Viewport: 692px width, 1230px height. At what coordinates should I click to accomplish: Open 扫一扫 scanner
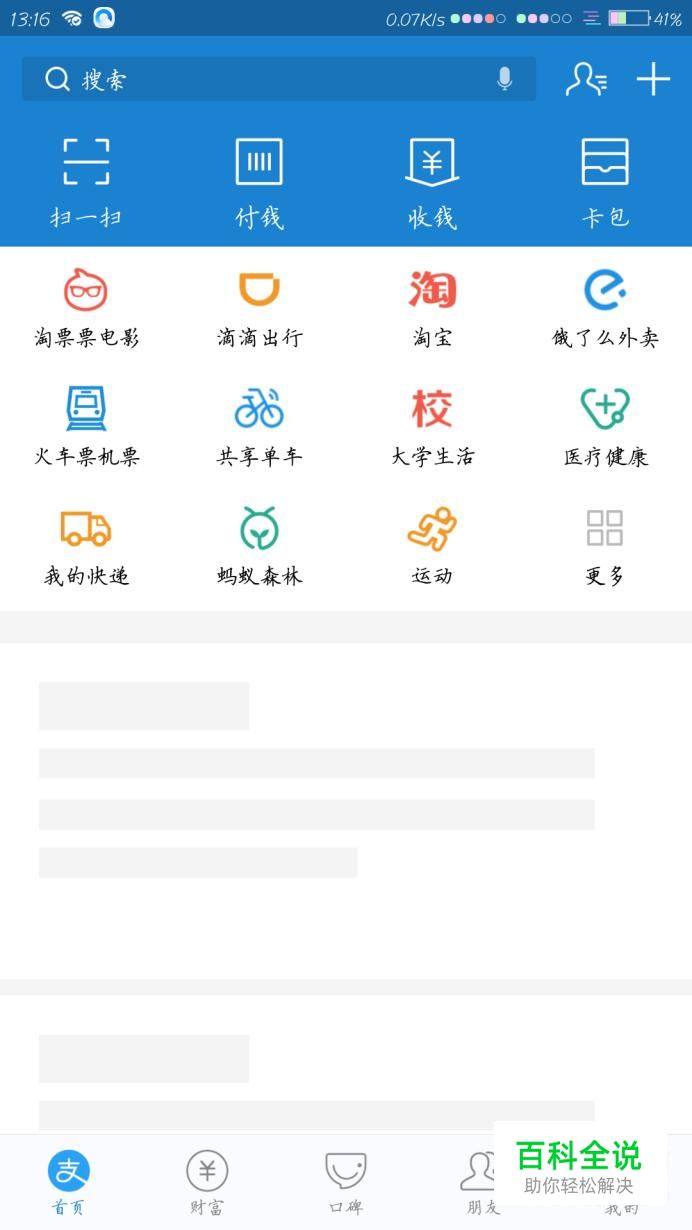[x=86, y=183]
